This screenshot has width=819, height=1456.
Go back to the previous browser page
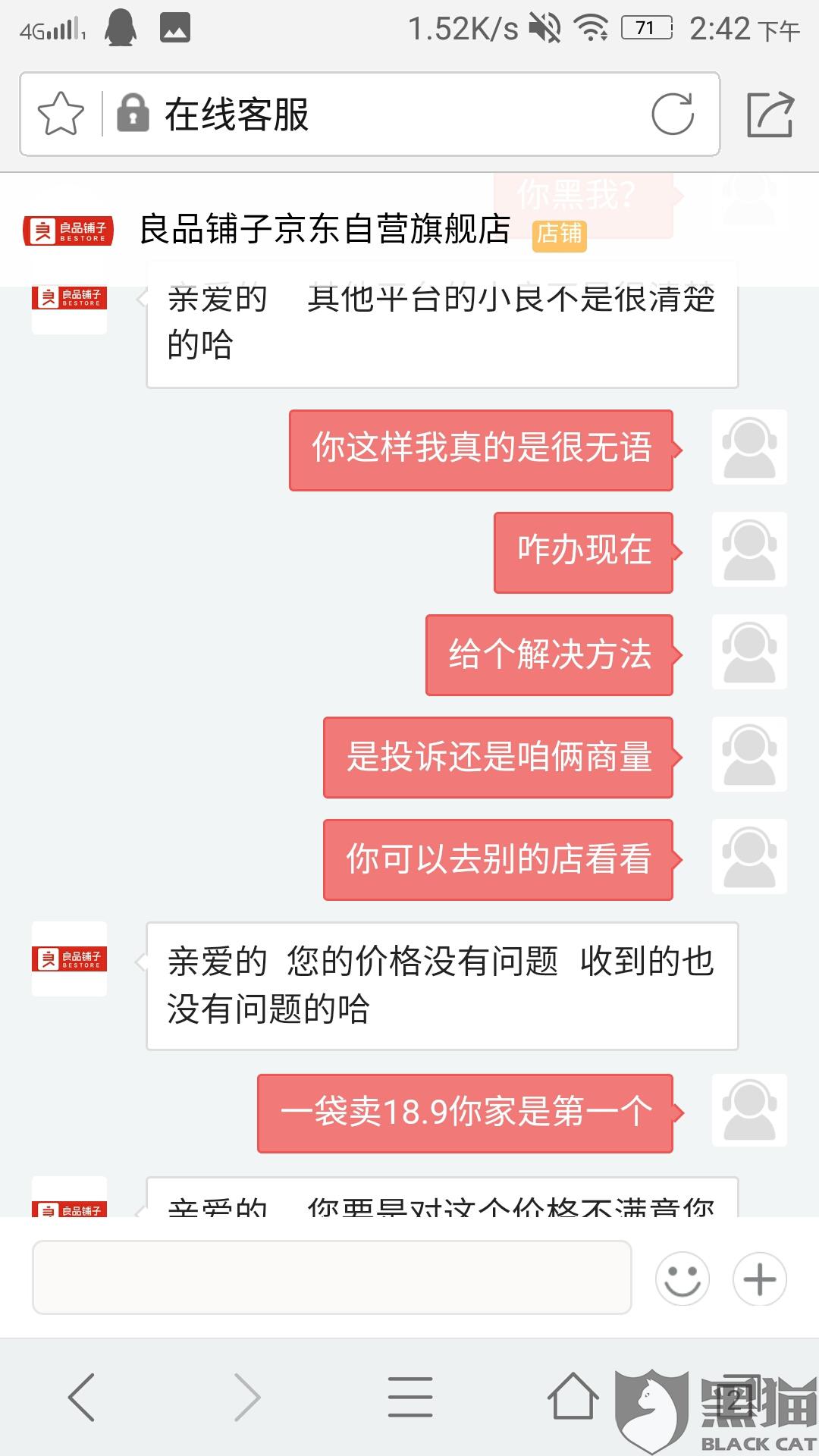pos(82,1397)
